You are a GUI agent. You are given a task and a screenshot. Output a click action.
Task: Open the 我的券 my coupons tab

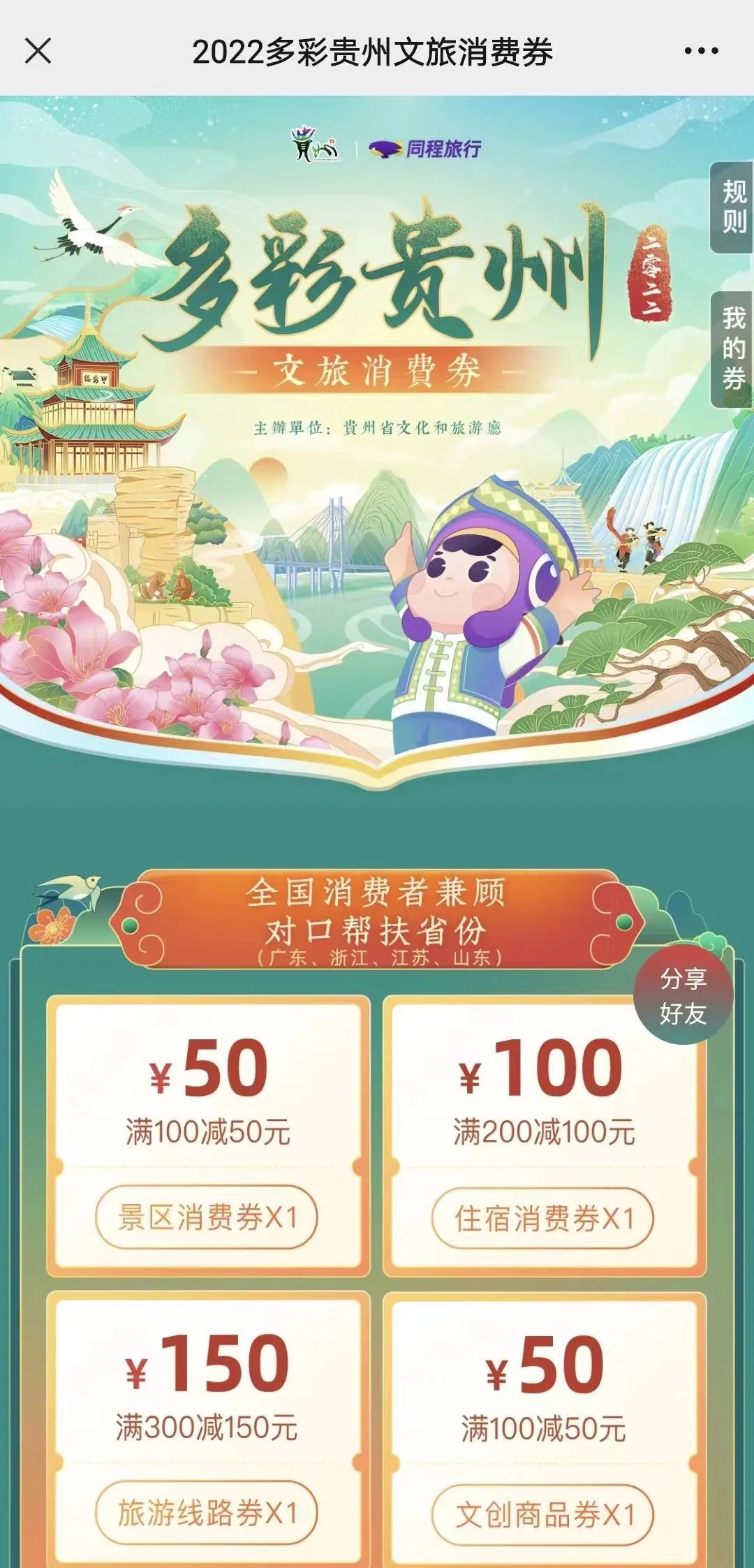(x=733, y=349)
